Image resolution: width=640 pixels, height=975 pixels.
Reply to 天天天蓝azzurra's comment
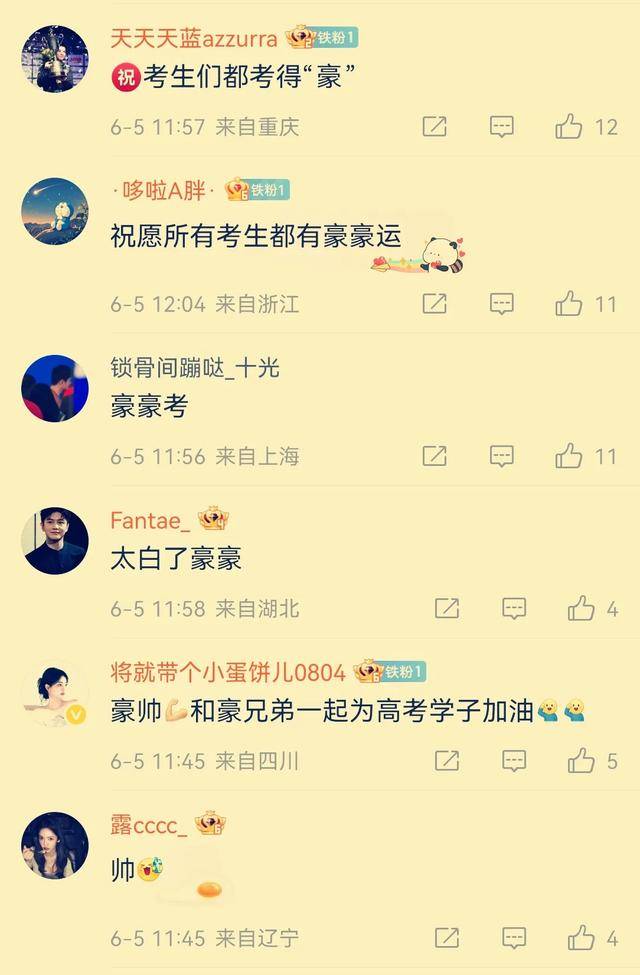pyautogui.click(x=502, y=127)
